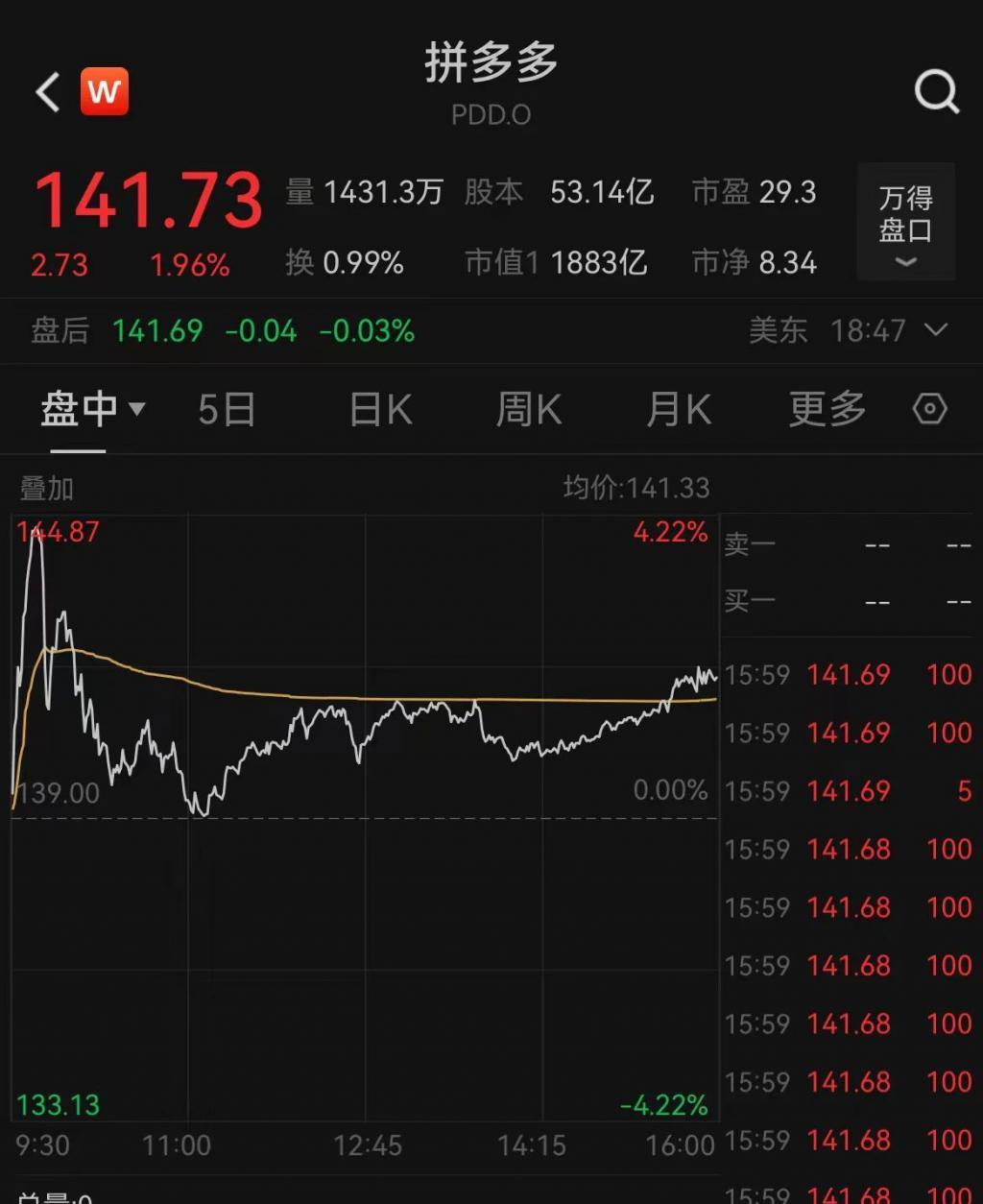Tap the back arrow
The height and width of the screenshot is (1204, 983).
coord(45,90)
